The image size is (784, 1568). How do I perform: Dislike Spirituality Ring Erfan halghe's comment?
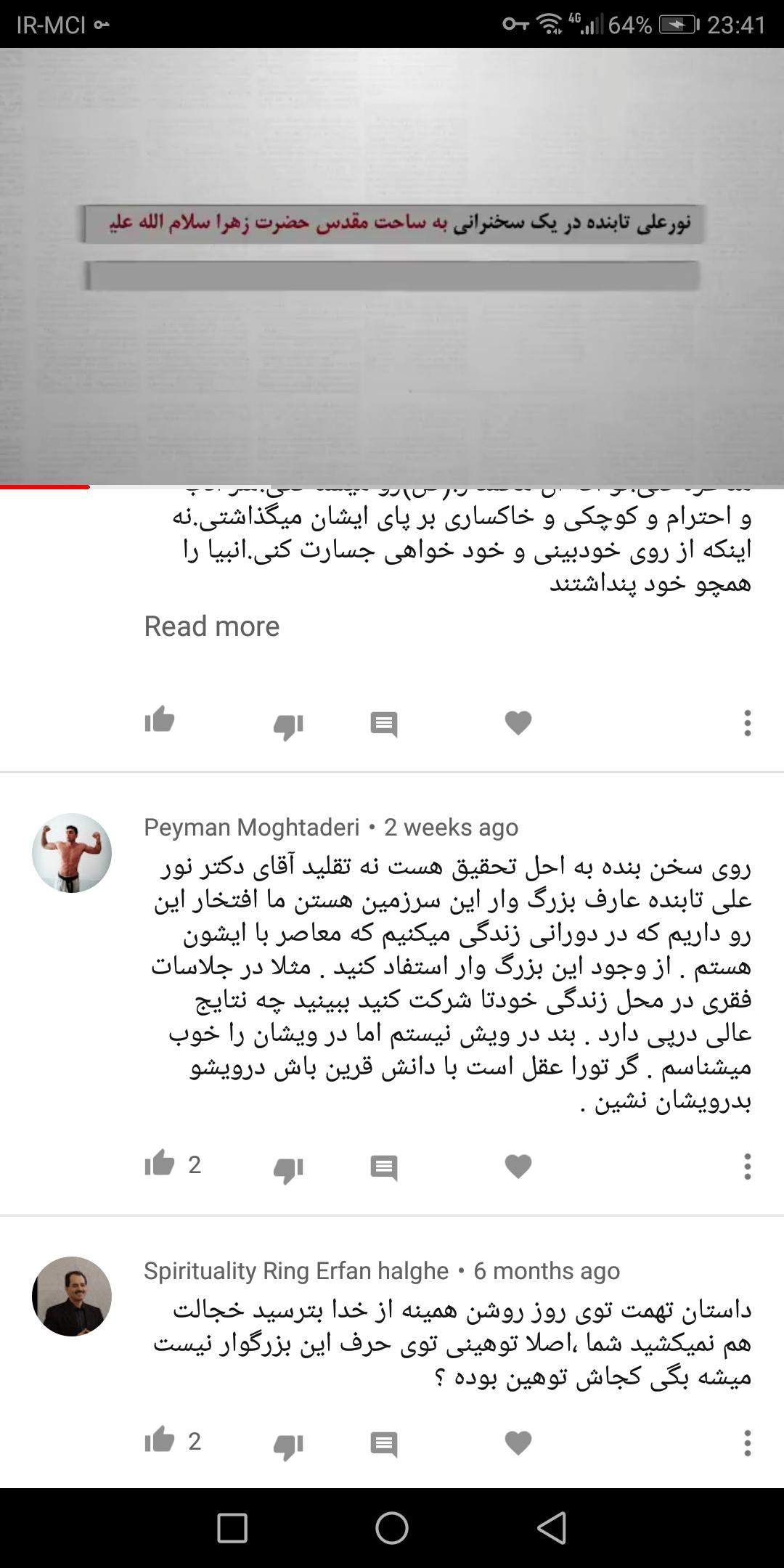point(288,1445)
